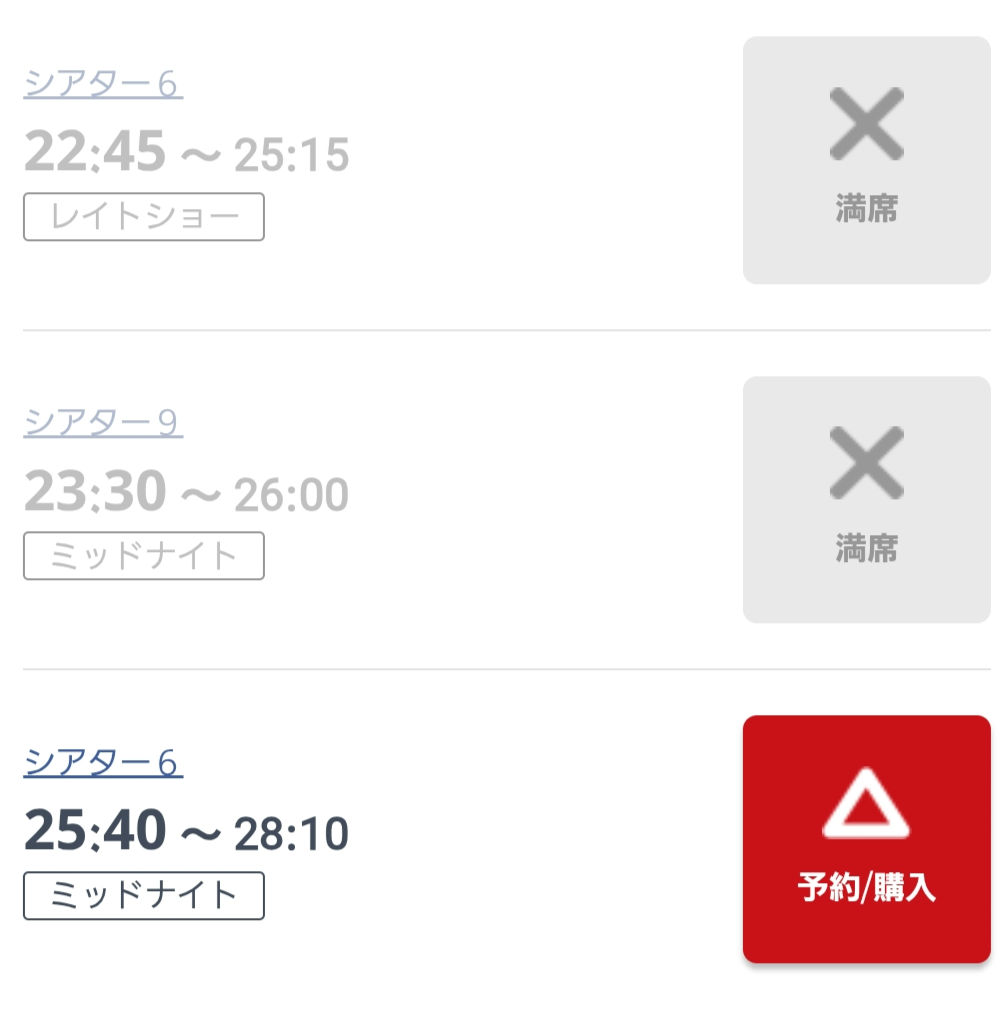Tap the 満席 button for the 22:45 show
1003x1010 pixels.
866,160
